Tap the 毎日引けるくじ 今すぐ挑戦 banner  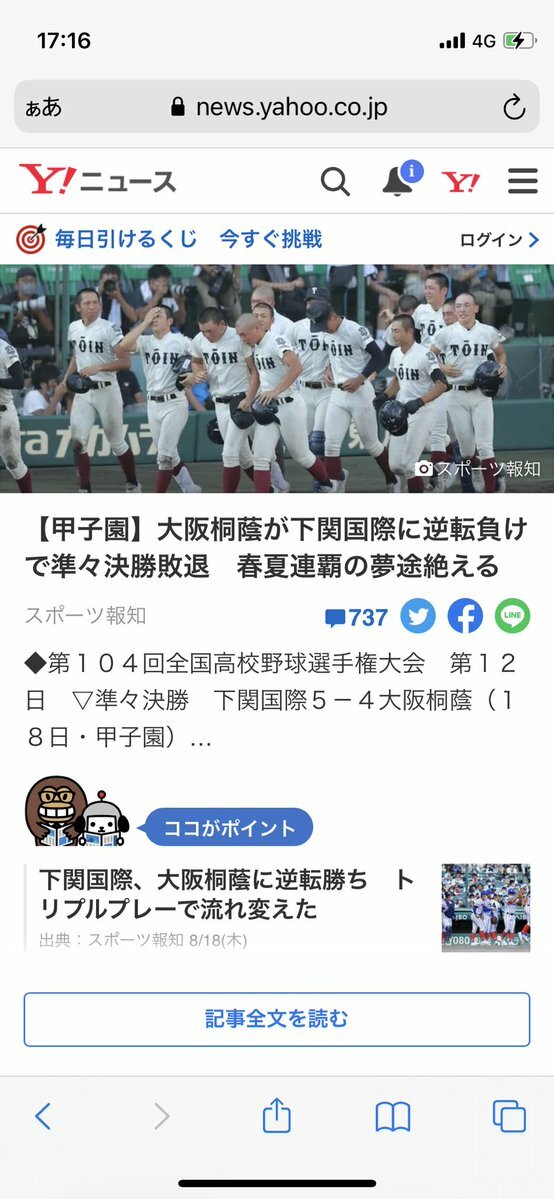tap(168, 239)
